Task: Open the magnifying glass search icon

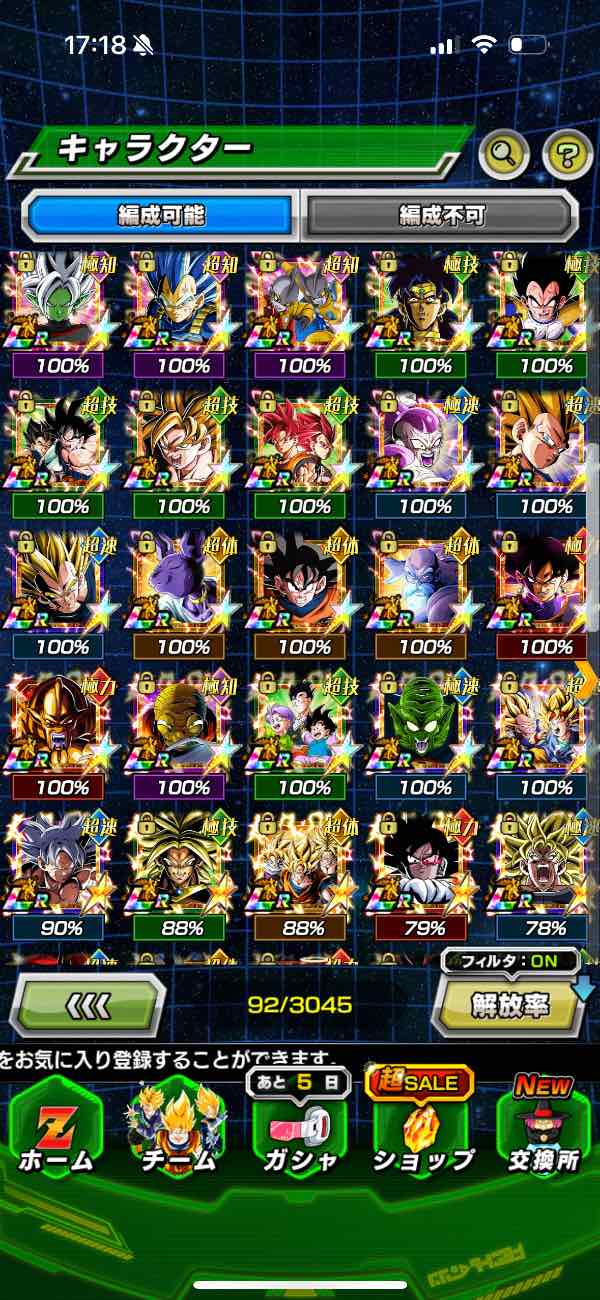Action: coord(505,153)
